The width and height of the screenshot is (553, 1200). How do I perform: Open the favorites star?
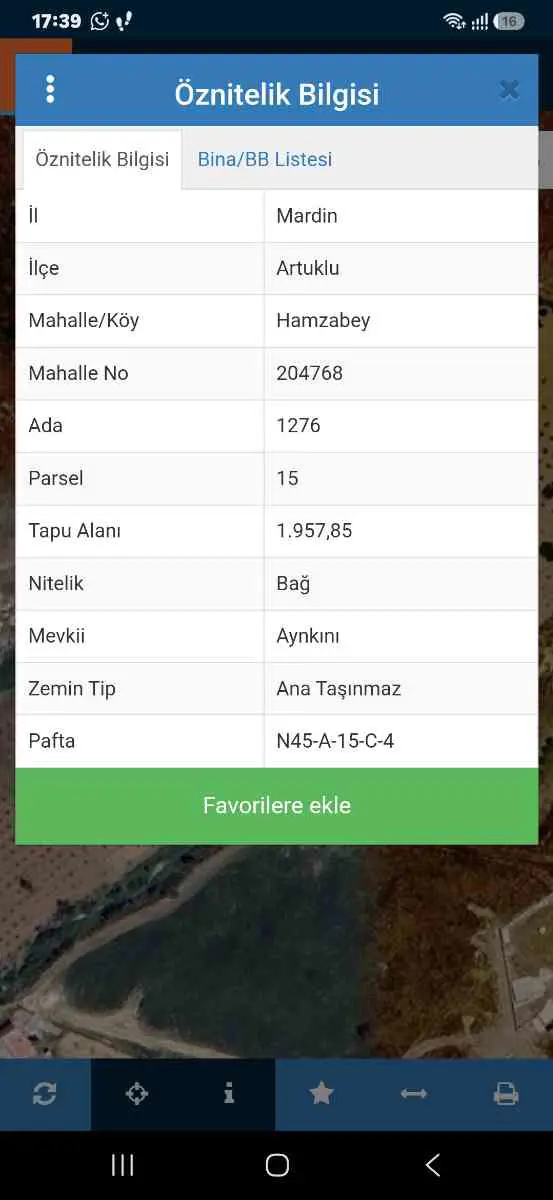[x=321, y=1094]
